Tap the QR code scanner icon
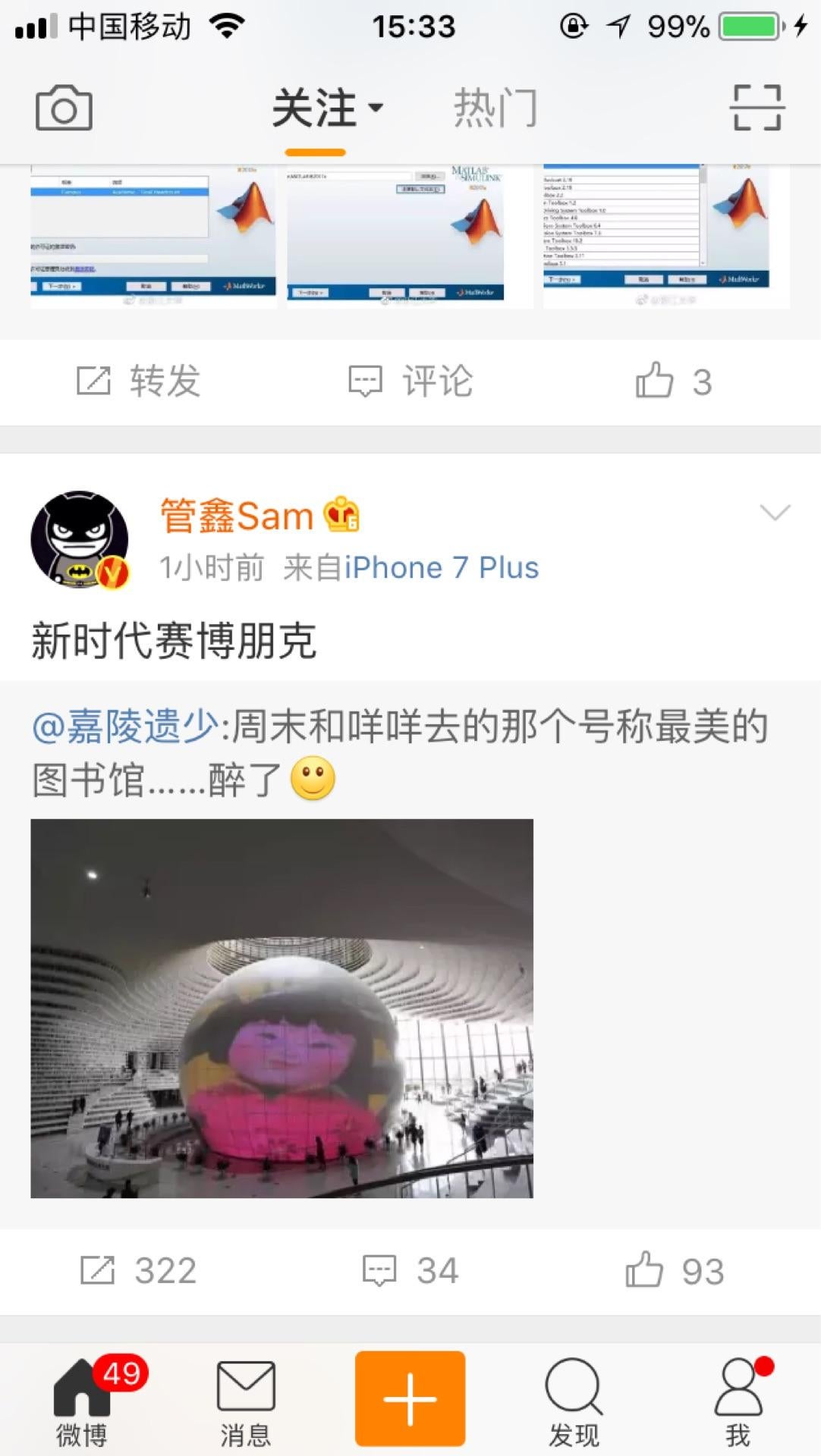Image resolution: width=821 pixels, height=1456 pixels. 757,107
